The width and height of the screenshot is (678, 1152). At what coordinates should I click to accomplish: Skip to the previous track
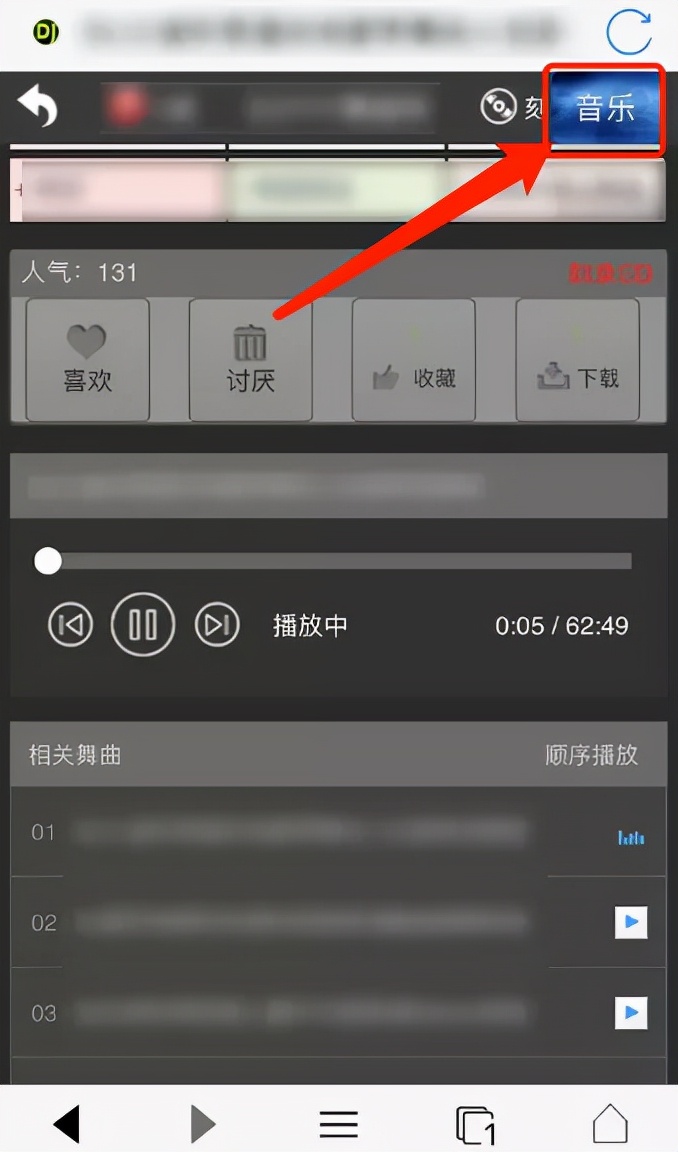coord(71,625)
